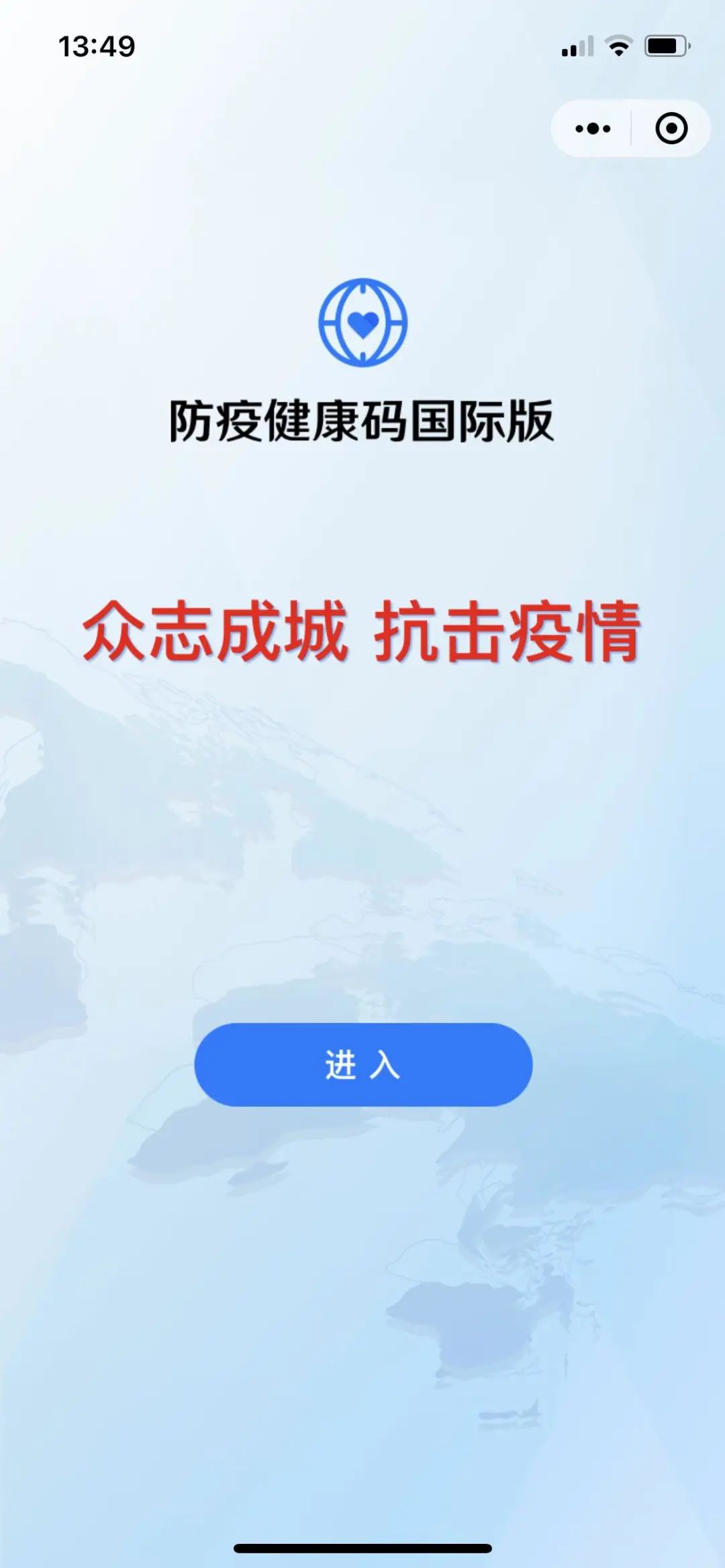This screenshot has height=1568, width=725.
Task: Close the mini program via circle icon
Action: 671,128
